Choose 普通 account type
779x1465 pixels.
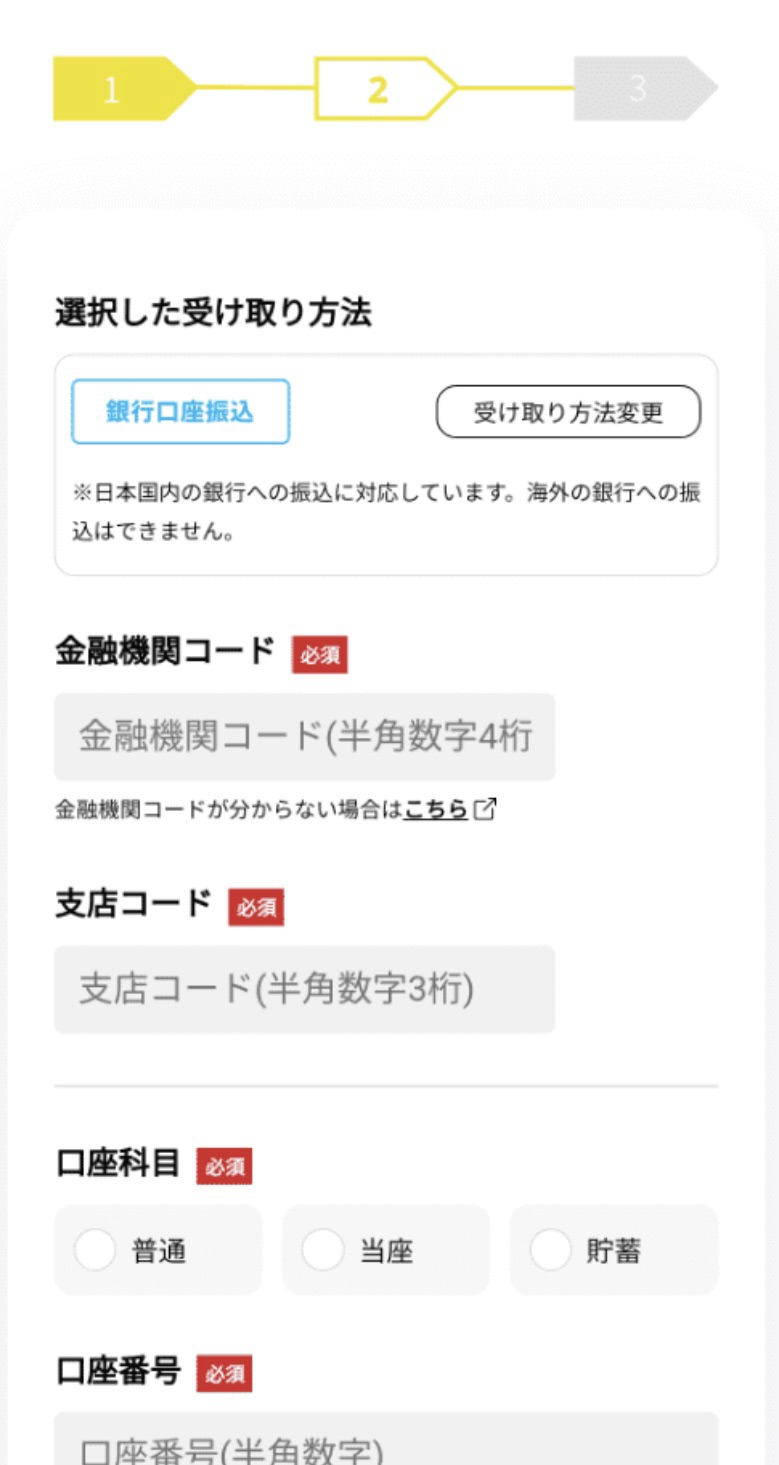158,1250
